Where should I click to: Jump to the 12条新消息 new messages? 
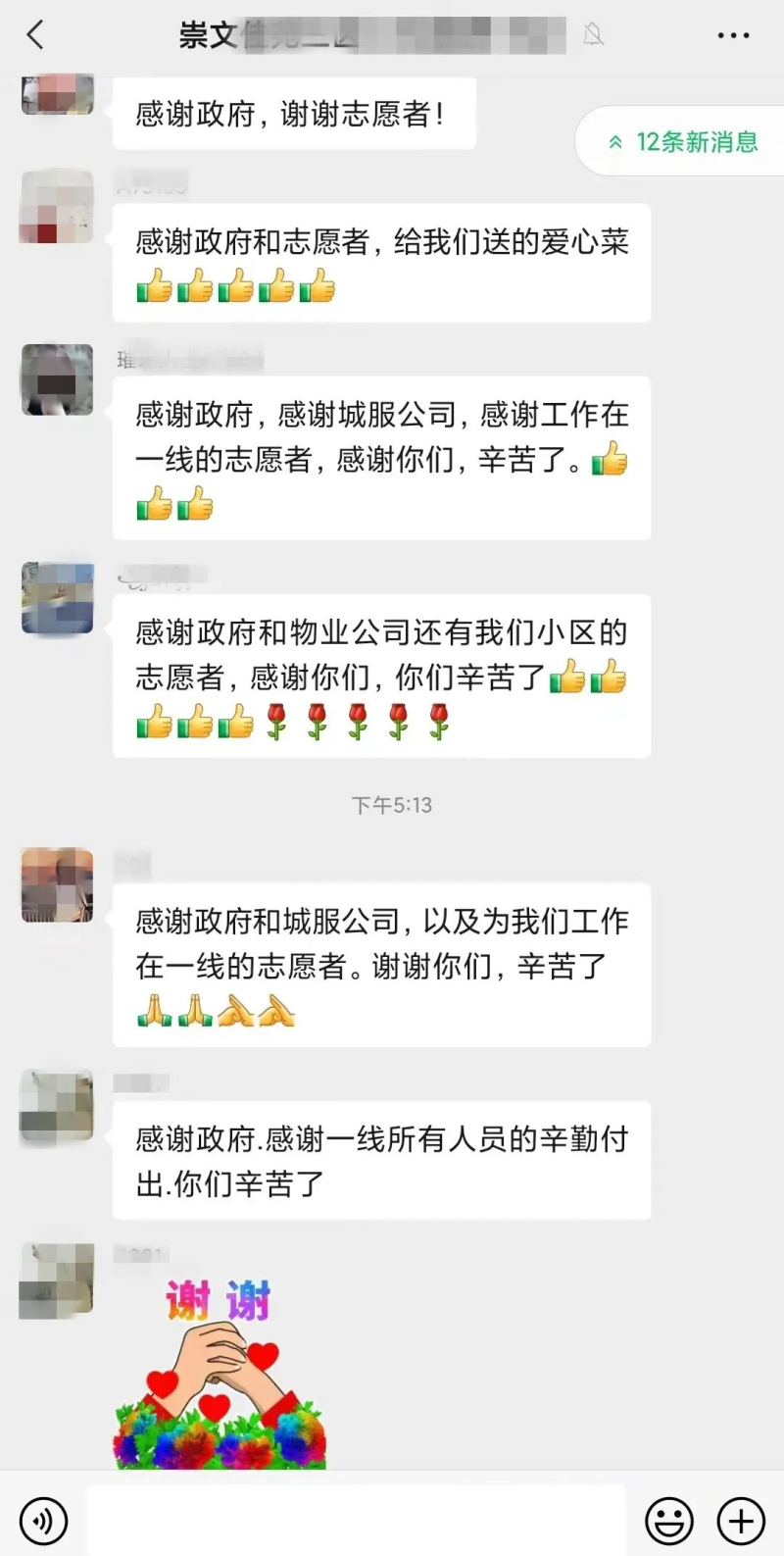coord(684,142)
